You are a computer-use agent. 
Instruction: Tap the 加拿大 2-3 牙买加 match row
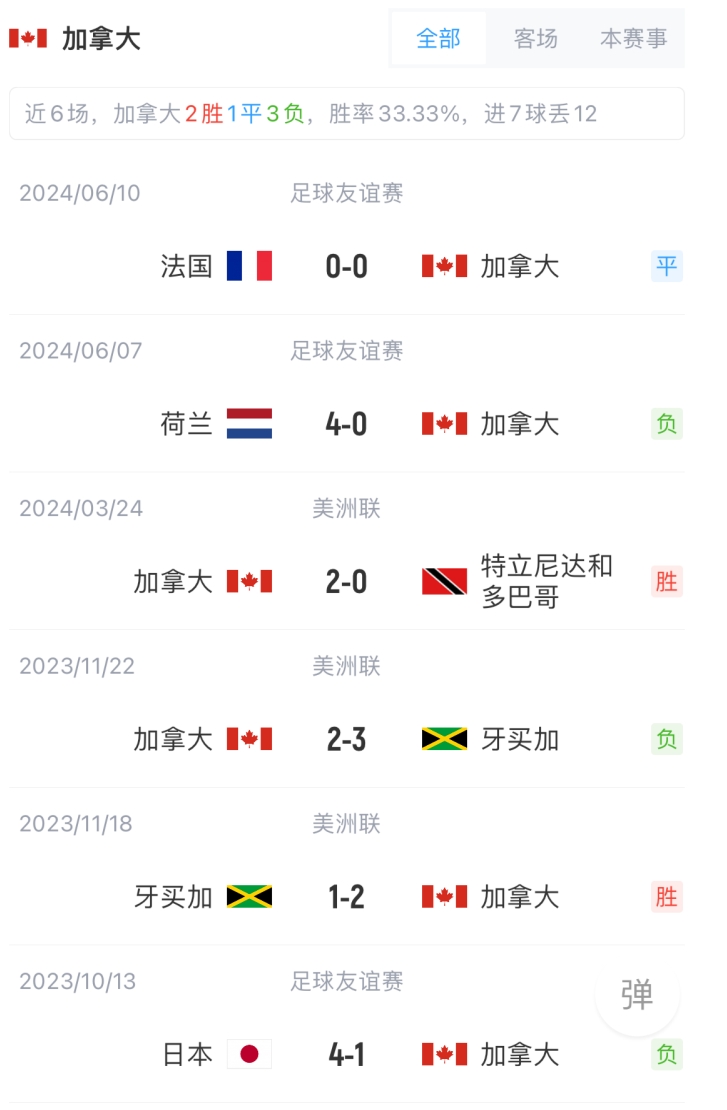346,739
